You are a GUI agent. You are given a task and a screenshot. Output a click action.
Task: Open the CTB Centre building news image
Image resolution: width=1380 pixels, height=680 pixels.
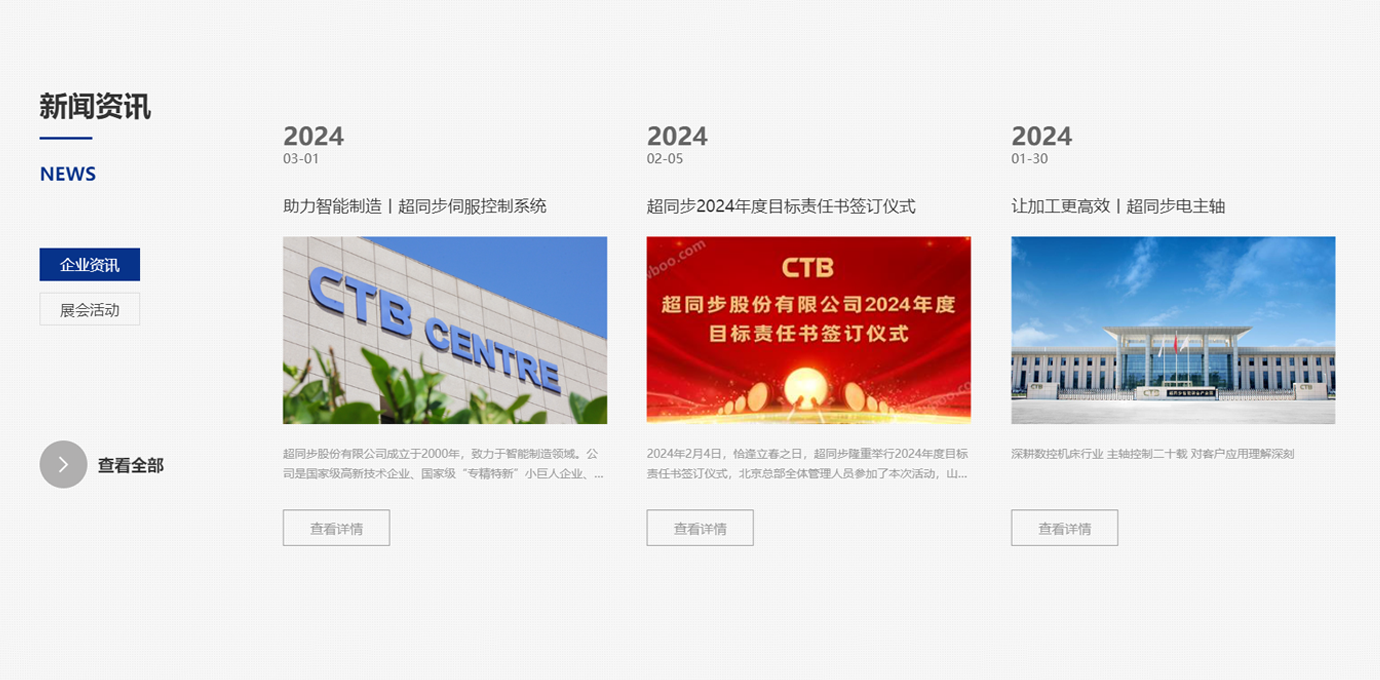click(x=445, y=330)
